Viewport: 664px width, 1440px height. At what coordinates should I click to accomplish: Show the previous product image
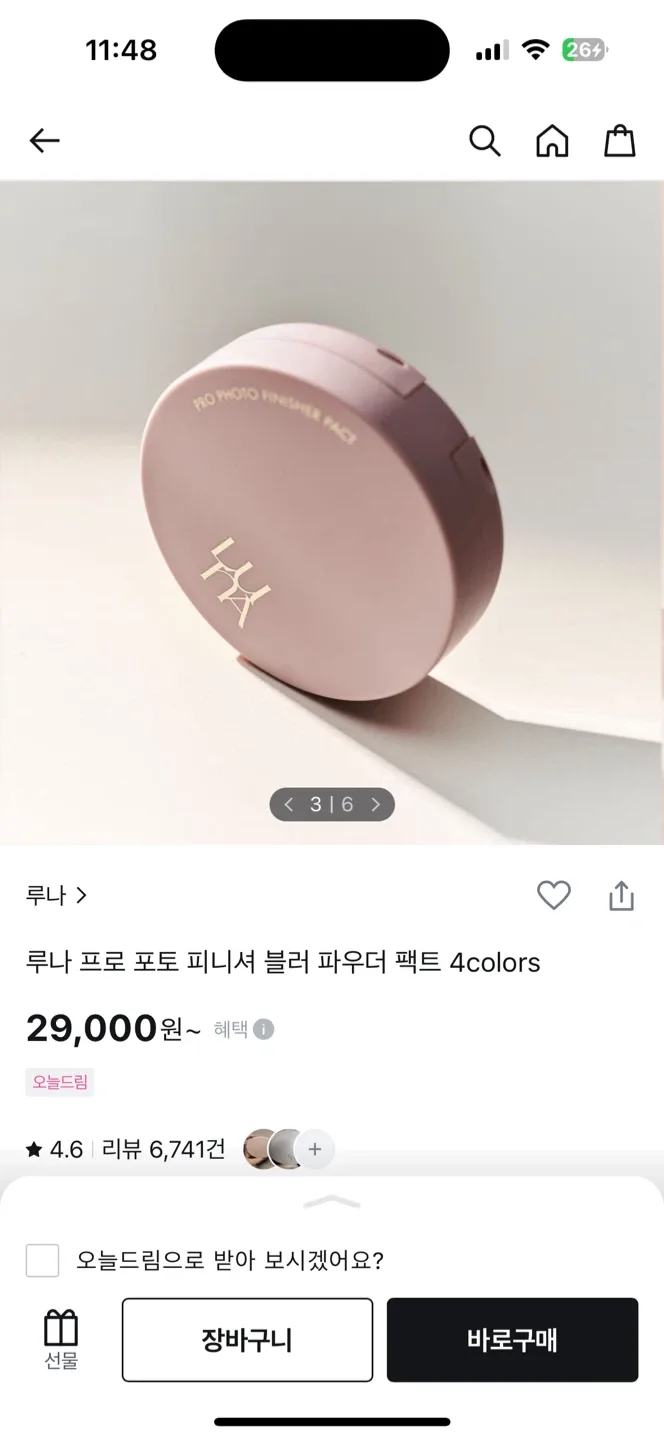(289, 804)
